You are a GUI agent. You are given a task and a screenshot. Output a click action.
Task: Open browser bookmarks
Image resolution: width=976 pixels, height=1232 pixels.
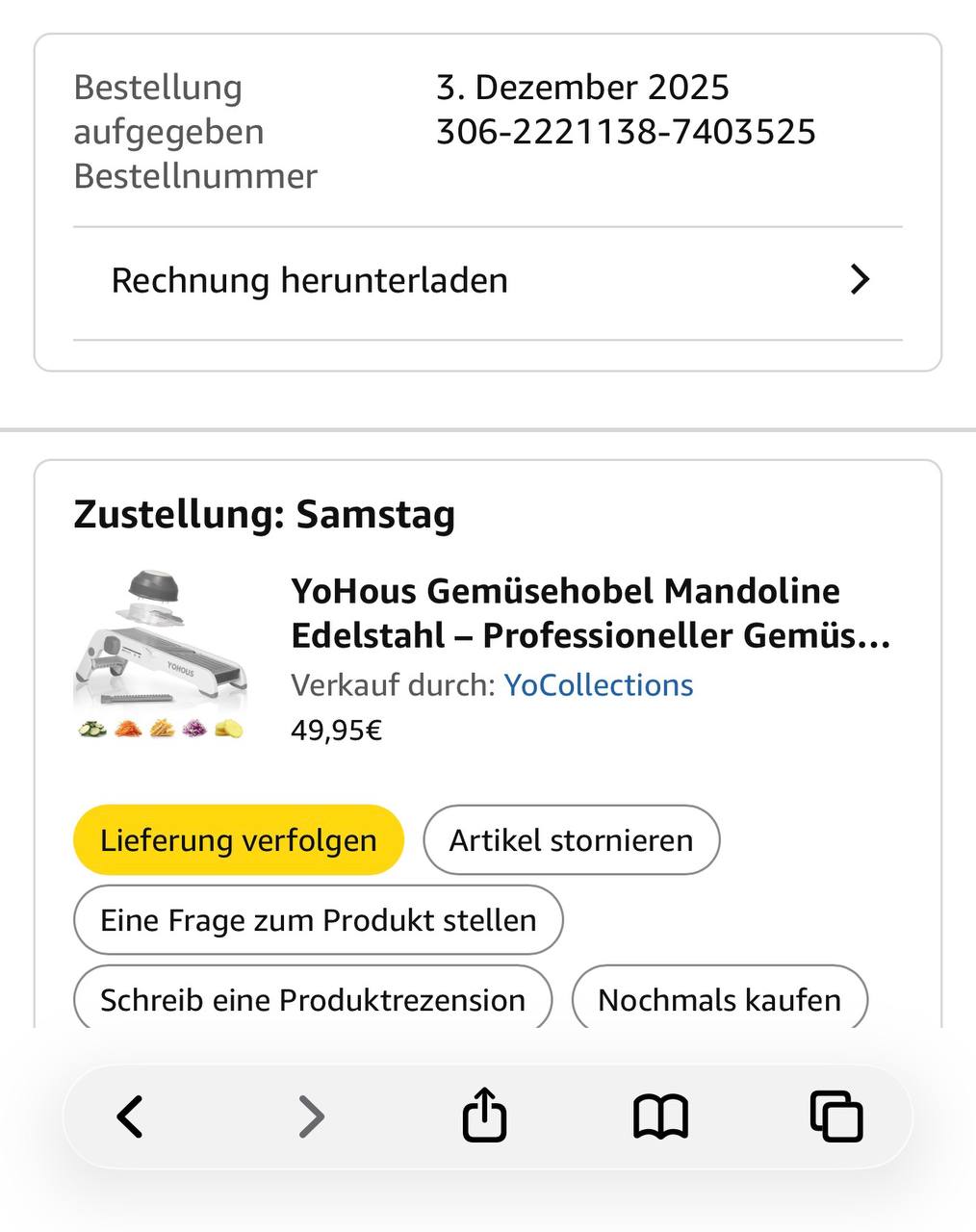point(660,1116)
